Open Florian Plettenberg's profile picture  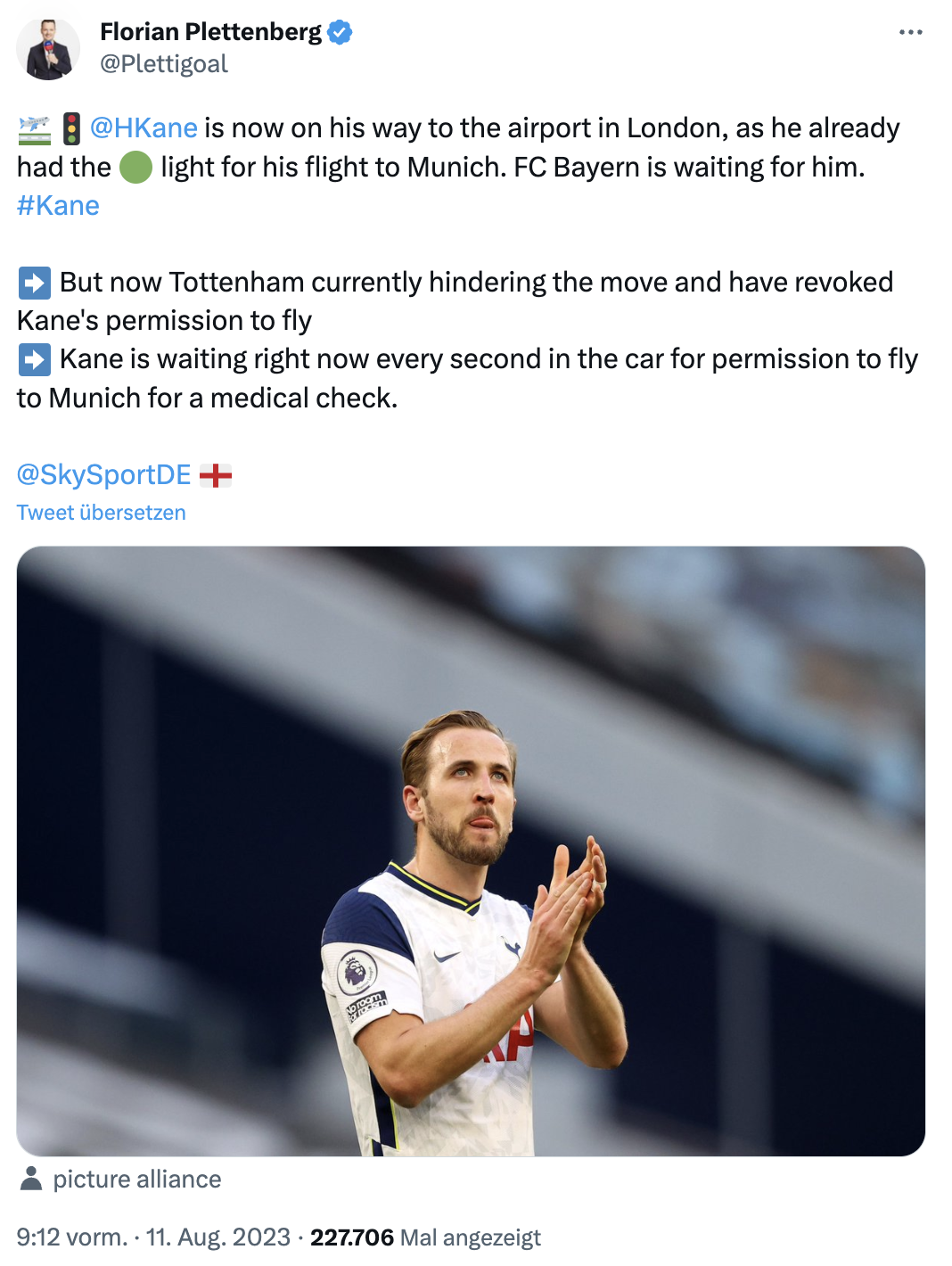[48, 48]
